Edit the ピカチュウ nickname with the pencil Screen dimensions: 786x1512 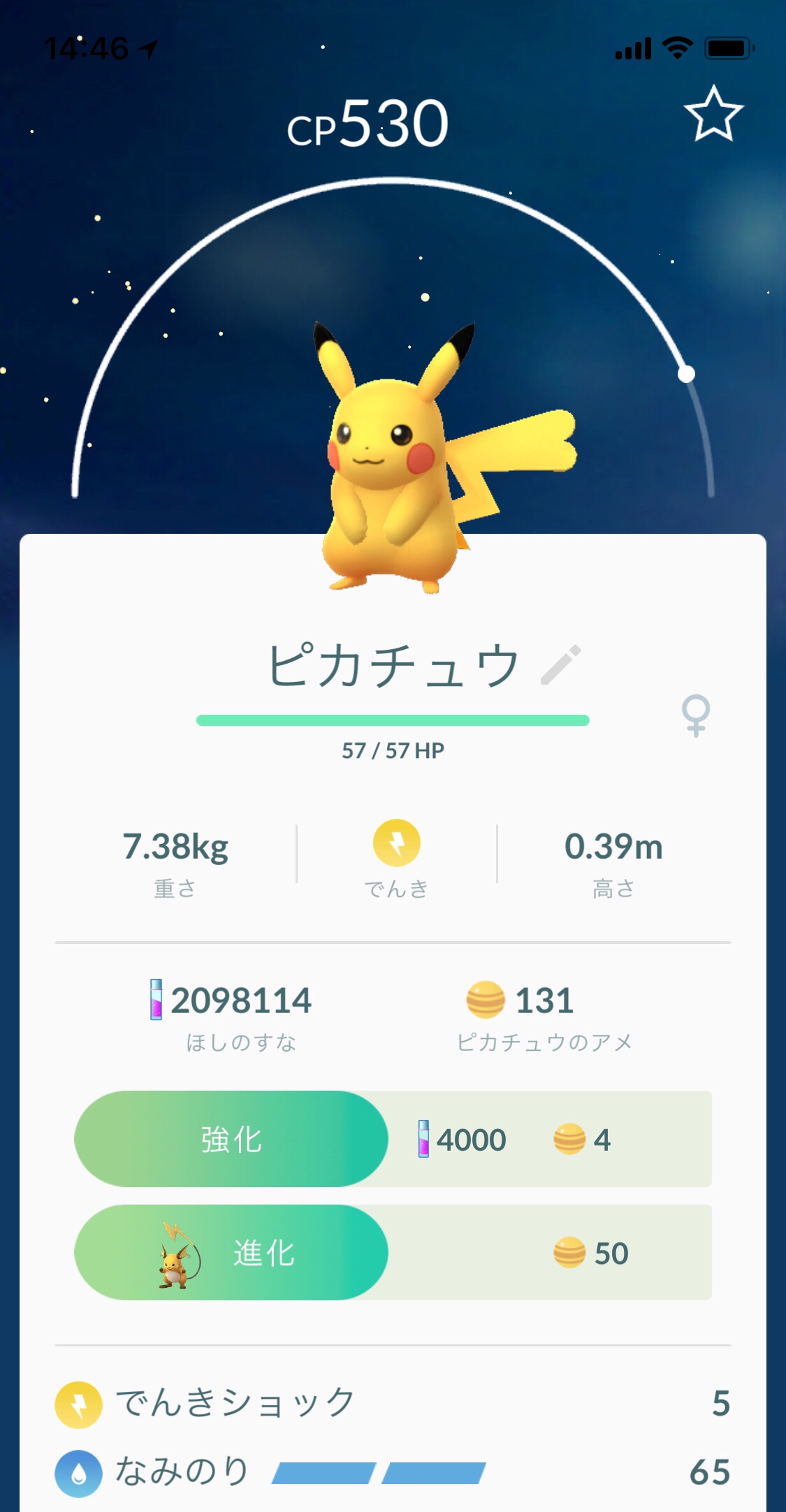(560, 664)
